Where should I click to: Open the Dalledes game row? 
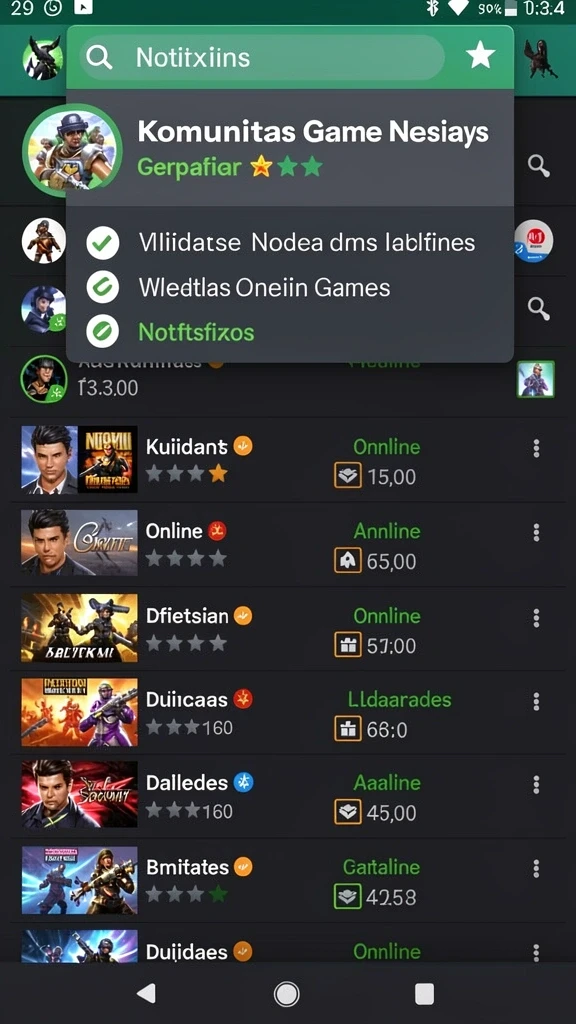point(288,796)
